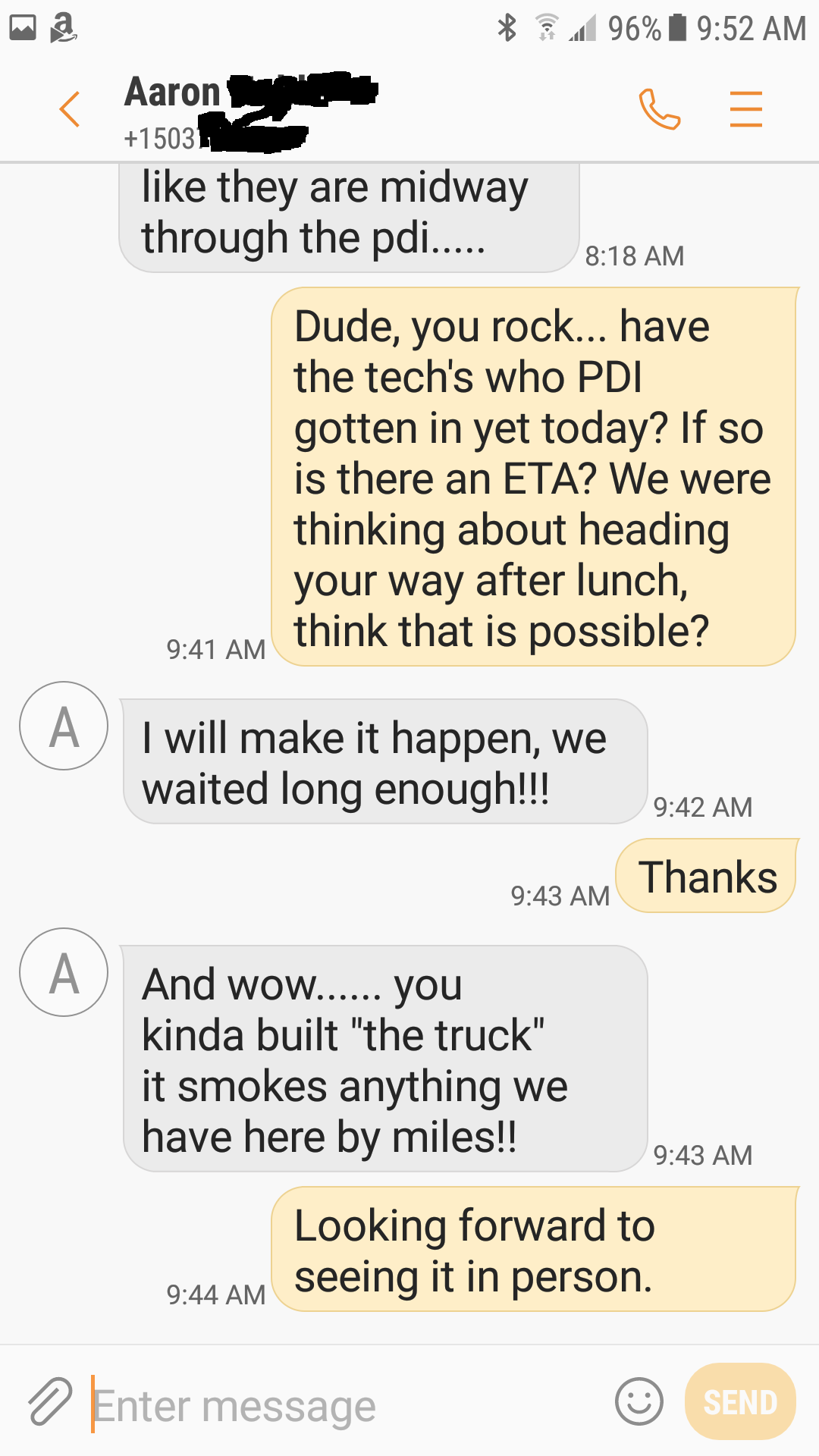Call Aaron with the phone icon

[659, 109]
